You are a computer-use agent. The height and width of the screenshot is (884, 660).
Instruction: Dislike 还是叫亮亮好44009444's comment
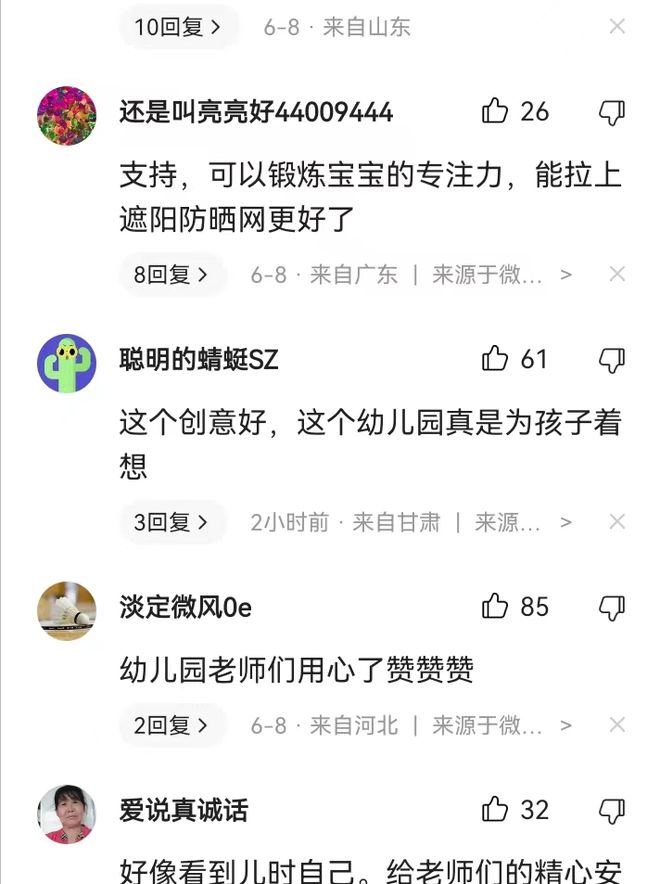(x=612, y=112)
